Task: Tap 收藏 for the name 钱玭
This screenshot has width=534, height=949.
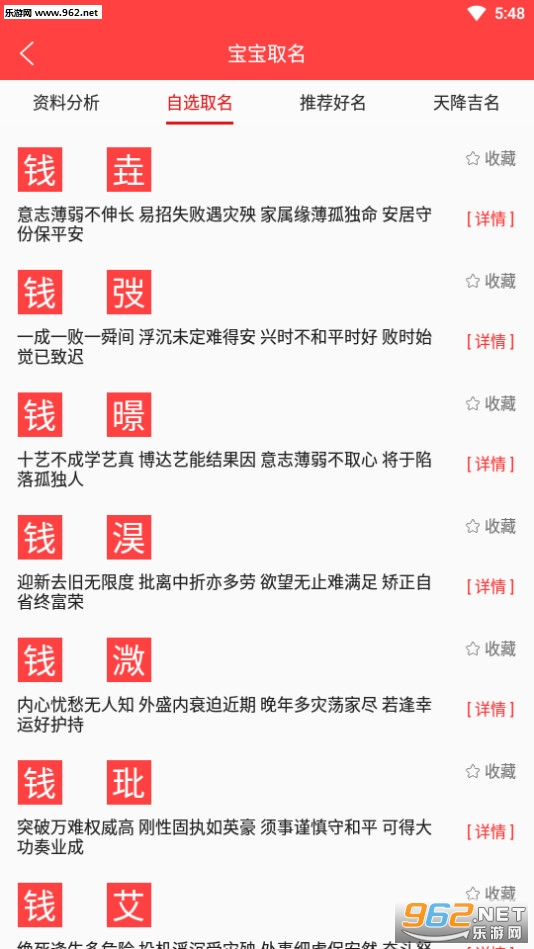Action: click(x=490, y=771)
